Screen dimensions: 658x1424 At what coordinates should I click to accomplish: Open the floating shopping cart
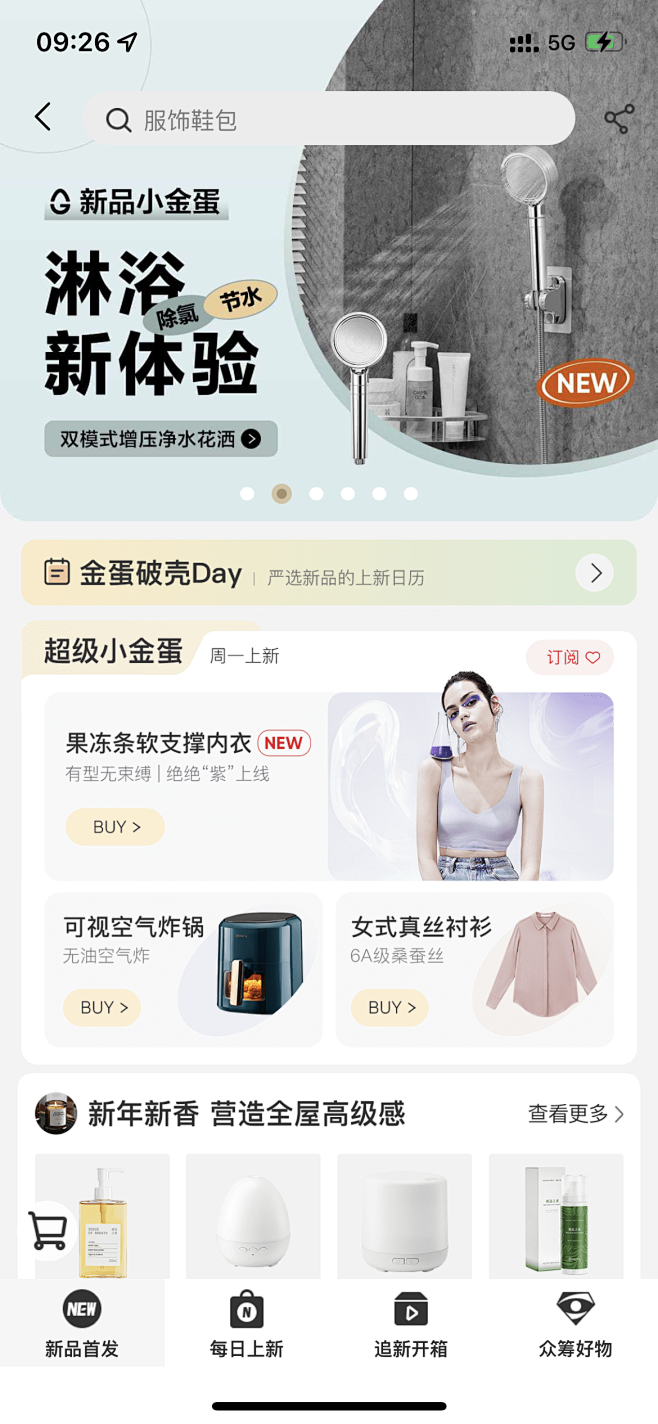tap(48, 1230)
